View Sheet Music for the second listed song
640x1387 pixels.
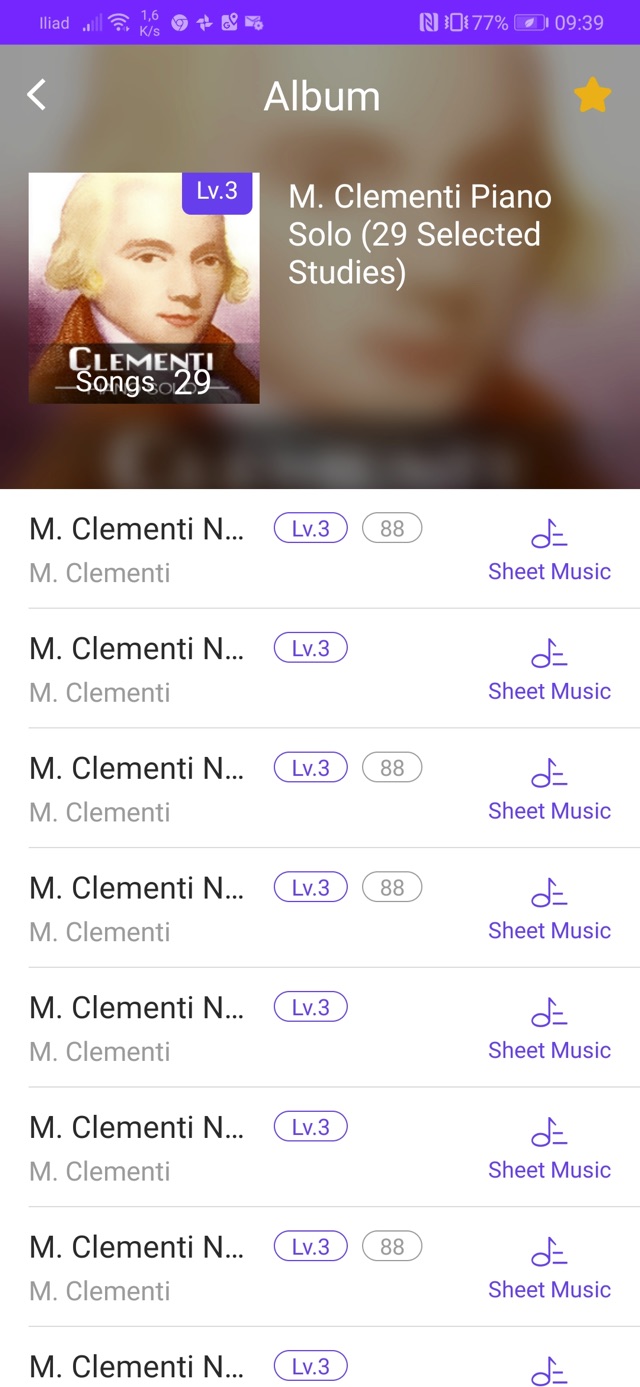[549, 671]
